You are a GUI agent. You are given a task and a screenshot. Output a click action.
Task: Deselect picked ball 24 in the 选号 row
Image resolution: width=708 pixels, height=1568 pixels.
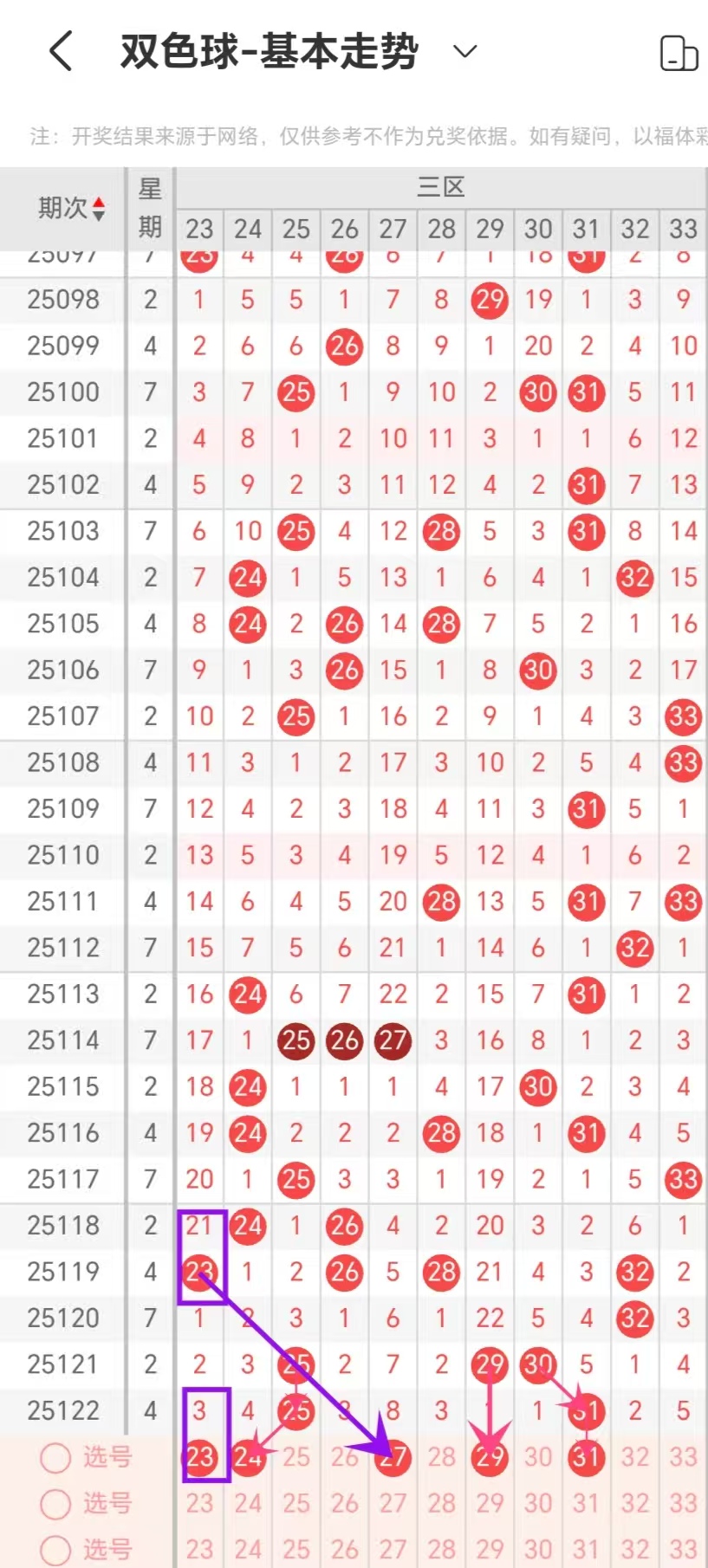248,1457
